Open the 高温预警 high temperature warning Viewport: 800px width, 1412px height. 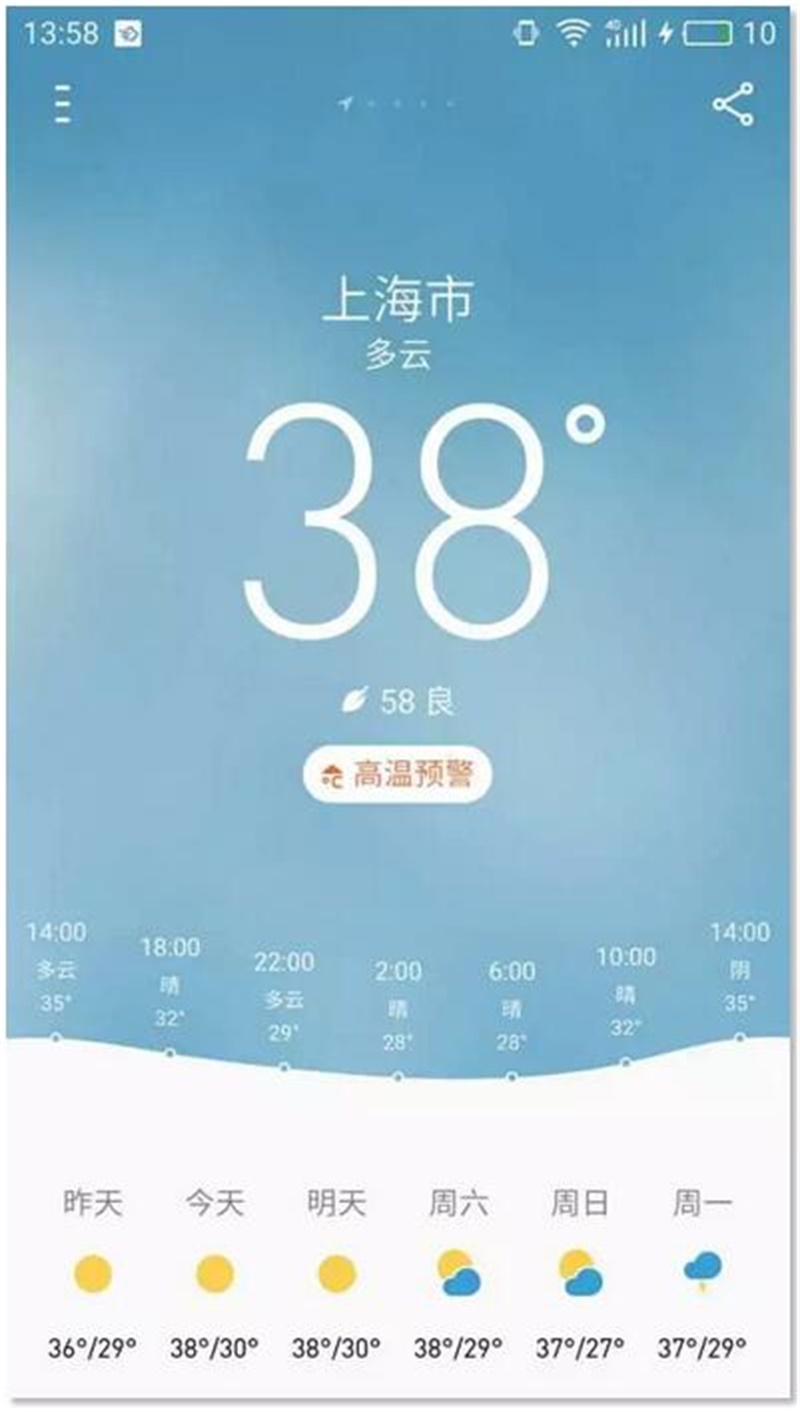click(397, 774)
